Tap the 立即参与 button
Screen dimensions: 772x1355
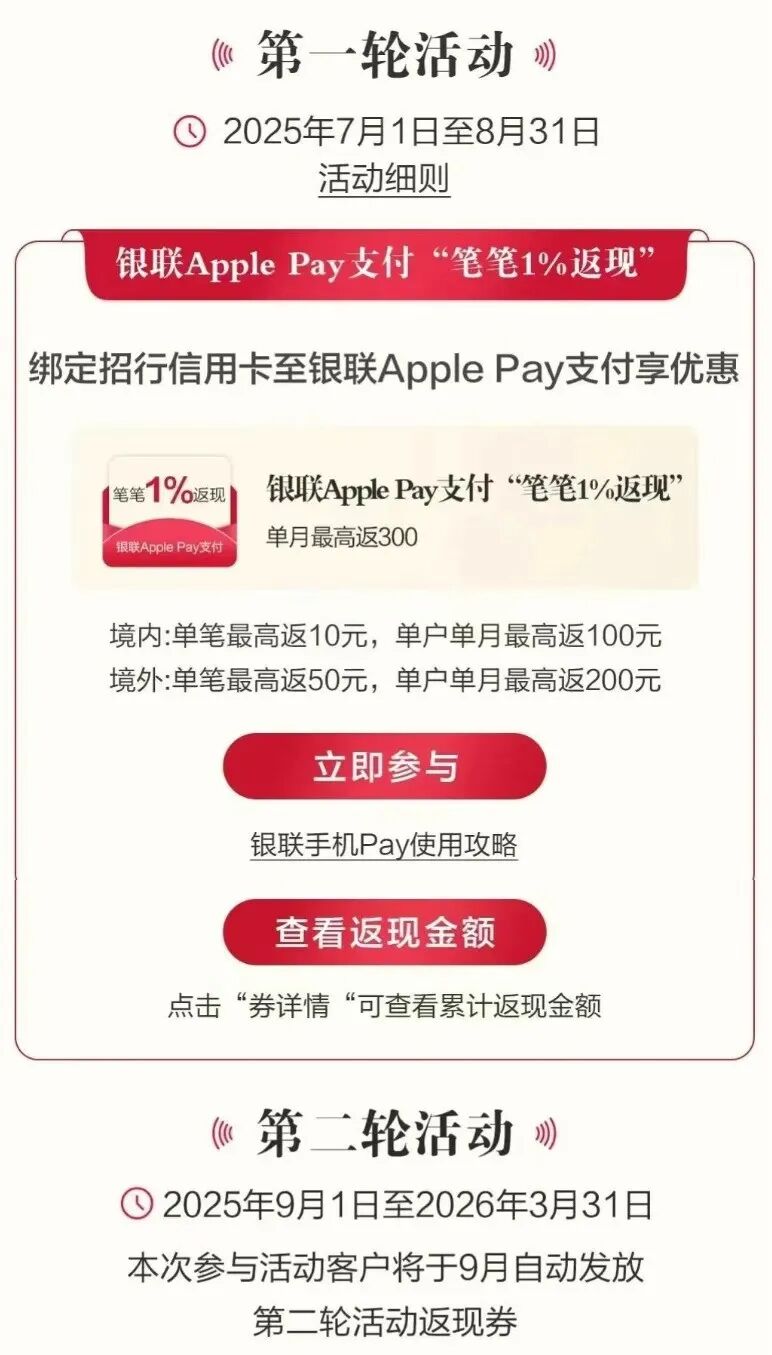(384, 767)
